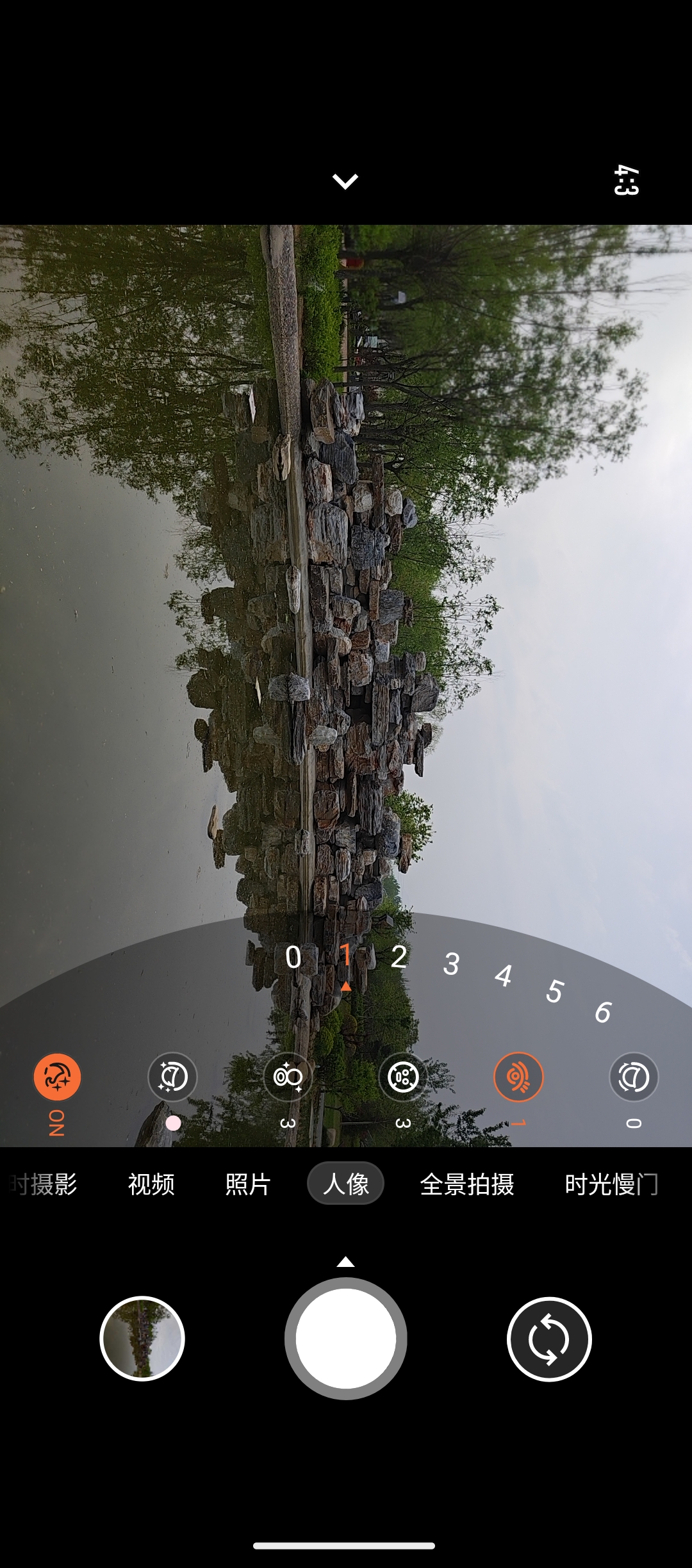The width and height of the screenshot is (692, 1568).
Task: Open the last photo thumbnail
Action: (142, 1339)
